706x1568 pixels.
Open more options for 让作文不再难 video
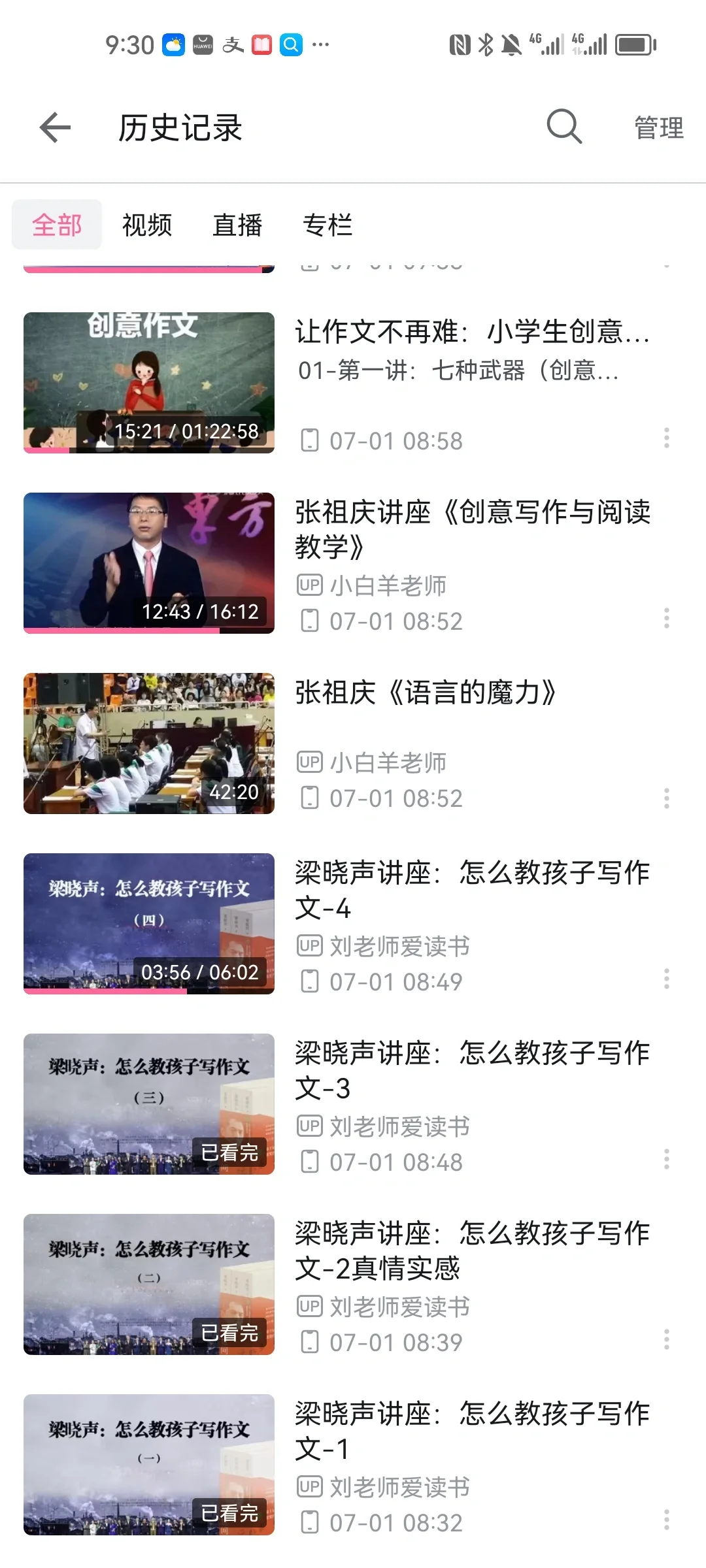(666, 438)
